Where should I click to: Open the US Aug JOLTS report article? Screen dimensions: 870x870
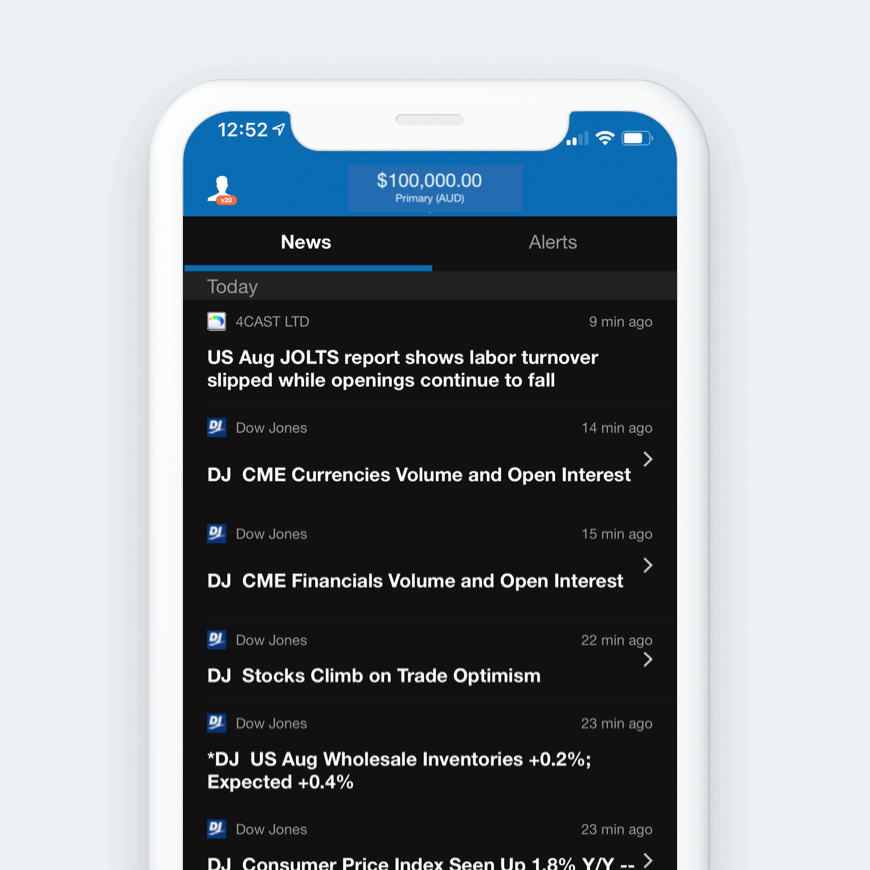tap(403, 369)
